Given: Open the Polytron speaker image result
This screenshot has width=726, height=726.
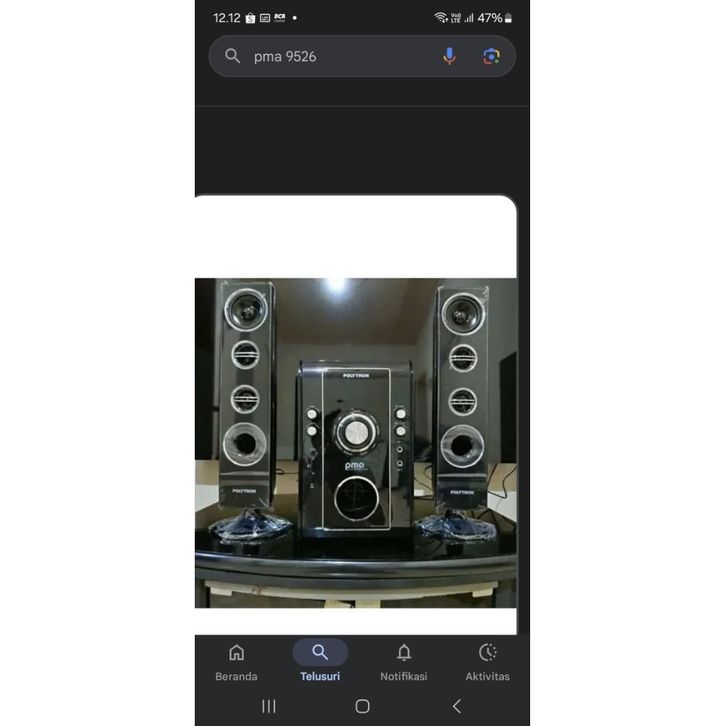Looking at the screenshot, I should [x=356, y=442].
